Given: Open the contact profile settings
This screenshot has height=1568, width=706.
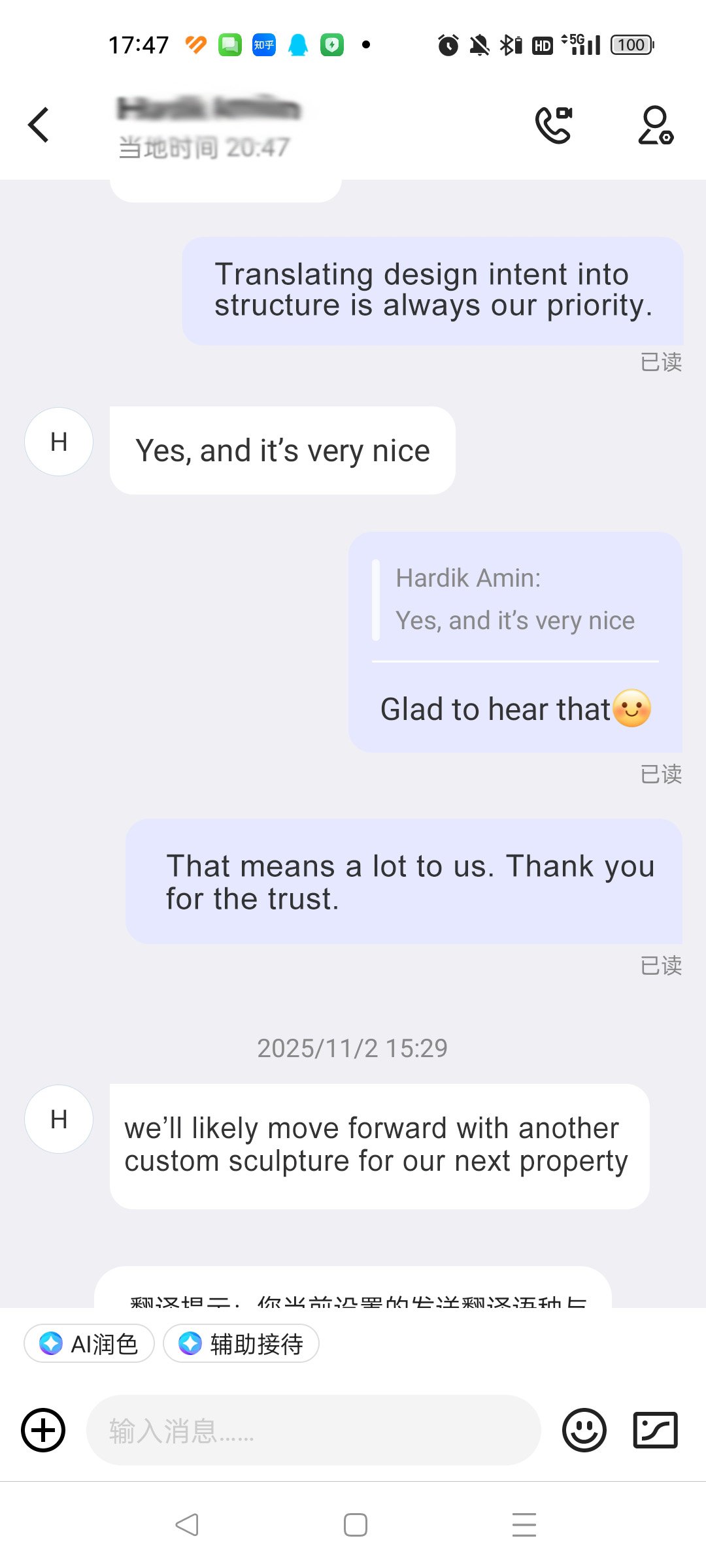Looking at the screenshot, I should [655, 125].
